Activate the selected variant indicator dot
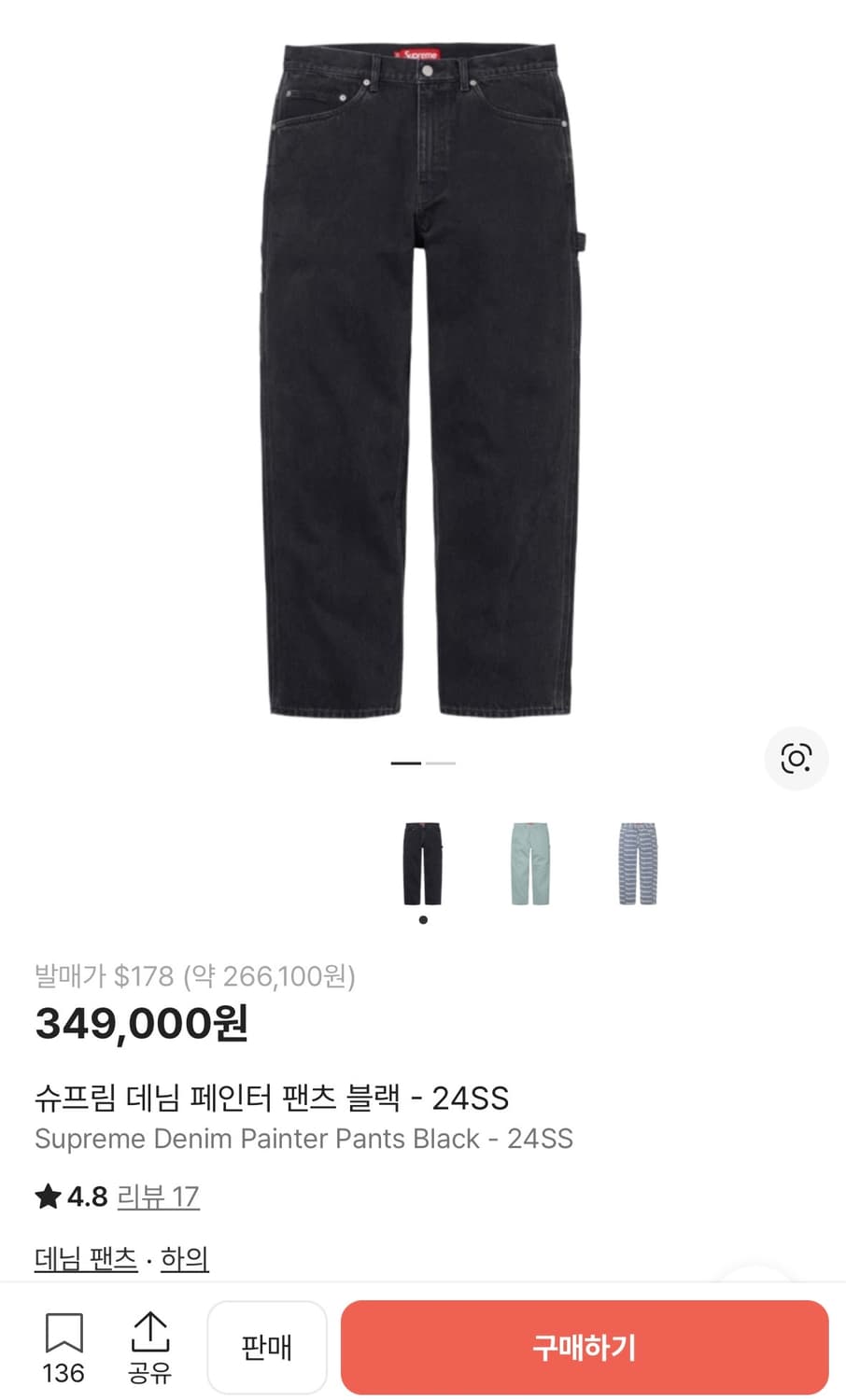 click(x=422, y=918)
